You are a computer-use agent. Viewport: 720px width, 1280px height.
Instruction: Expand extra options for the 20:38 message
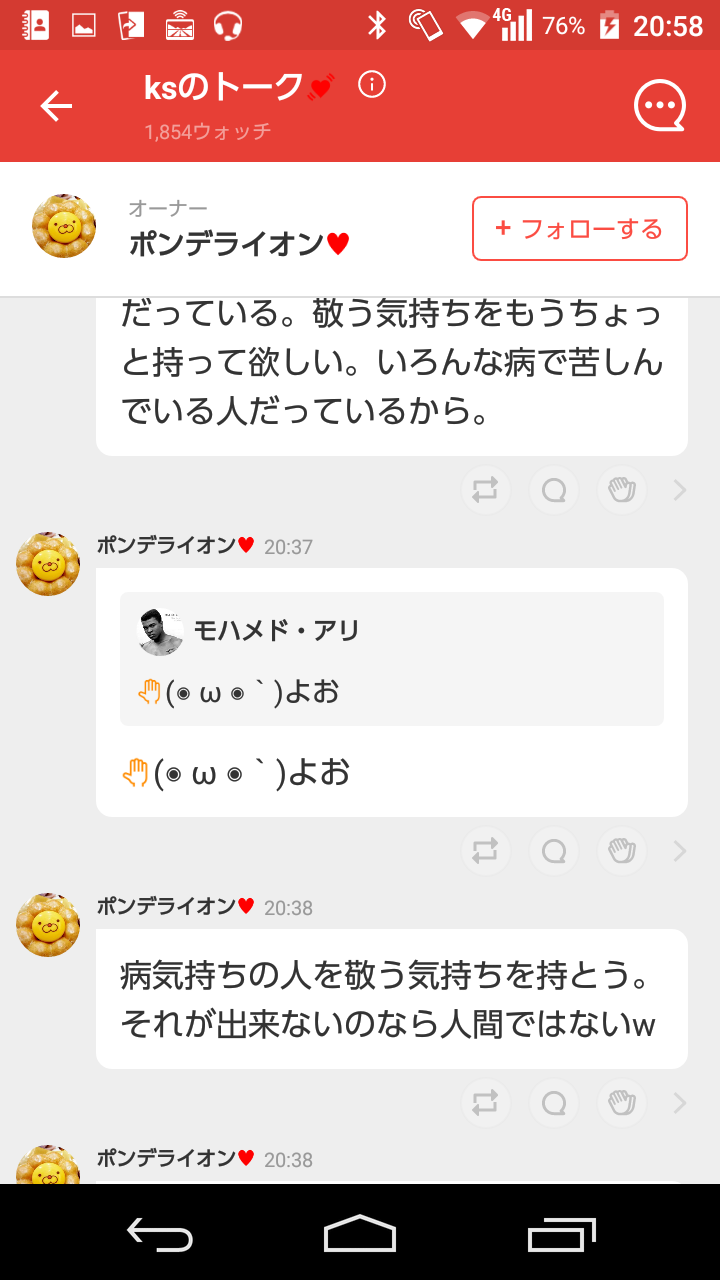[681, 1103]
